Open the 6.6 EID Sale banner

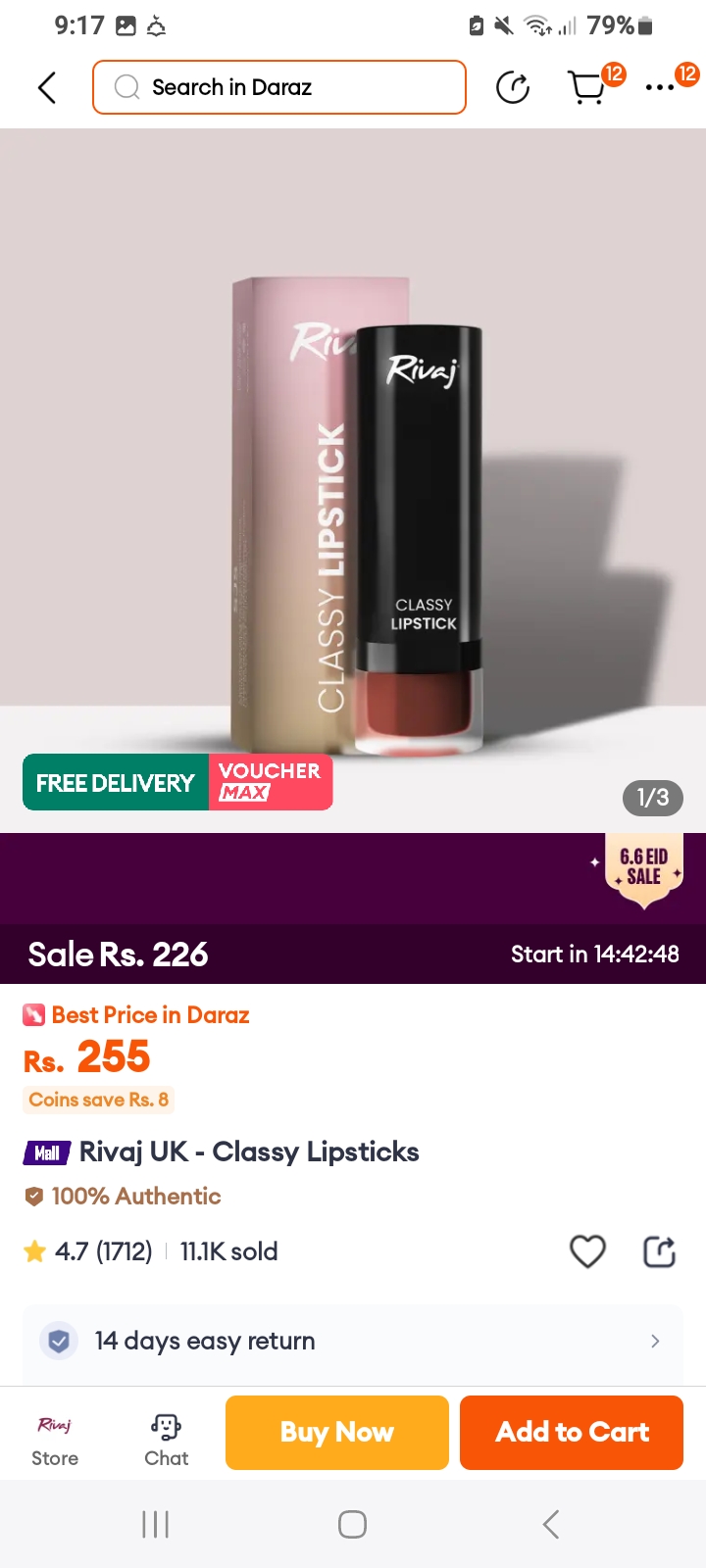(643, 868)
